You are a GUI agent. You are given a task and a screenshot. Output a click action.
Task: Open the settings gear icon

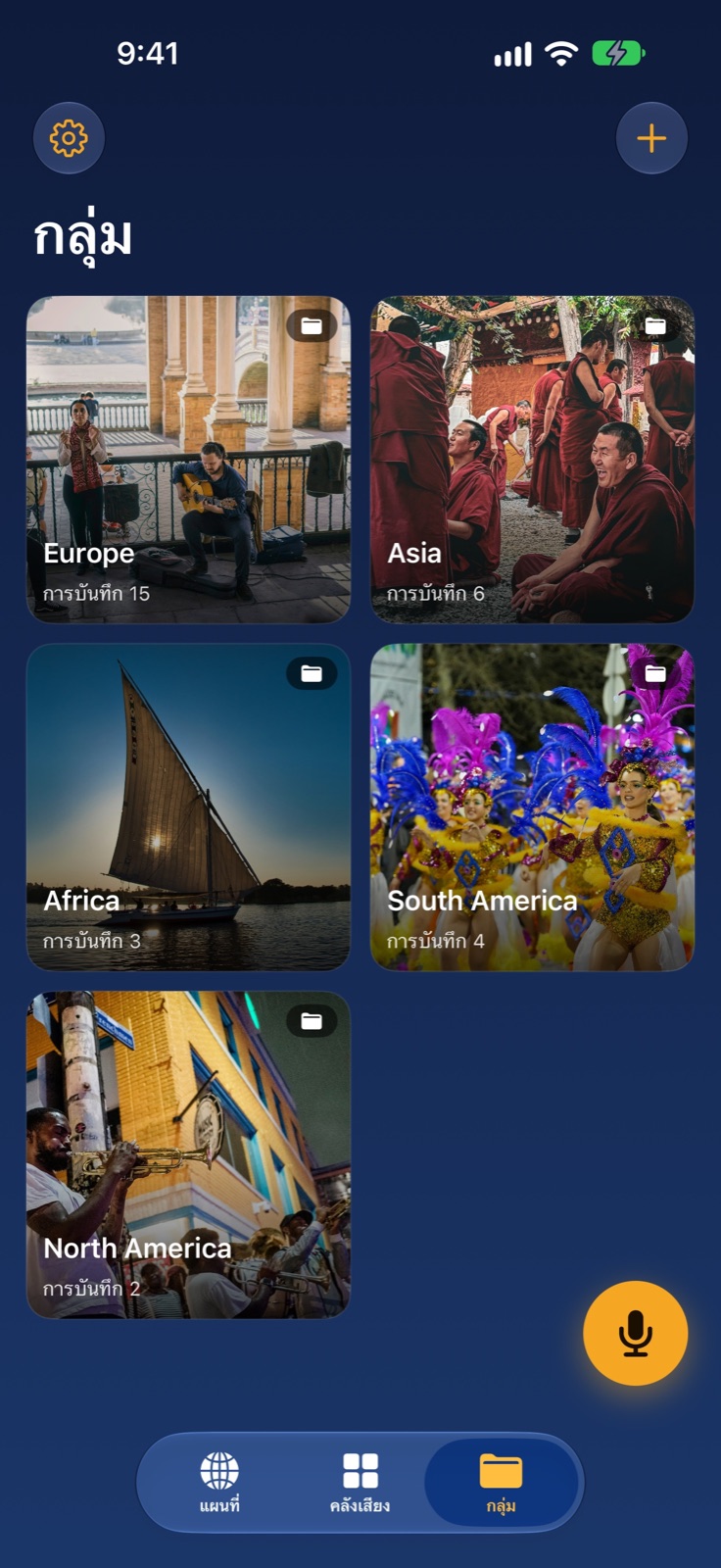tap(69, 138)
